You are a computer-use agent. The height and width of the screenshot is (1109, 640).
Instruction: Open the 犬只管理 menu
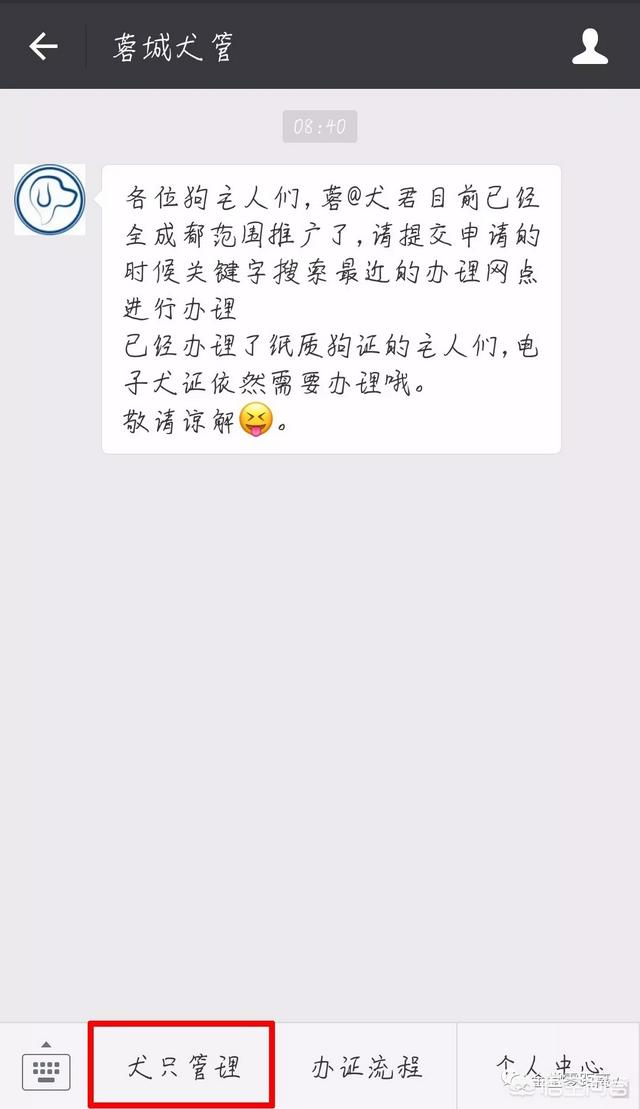pos(182,1066)
